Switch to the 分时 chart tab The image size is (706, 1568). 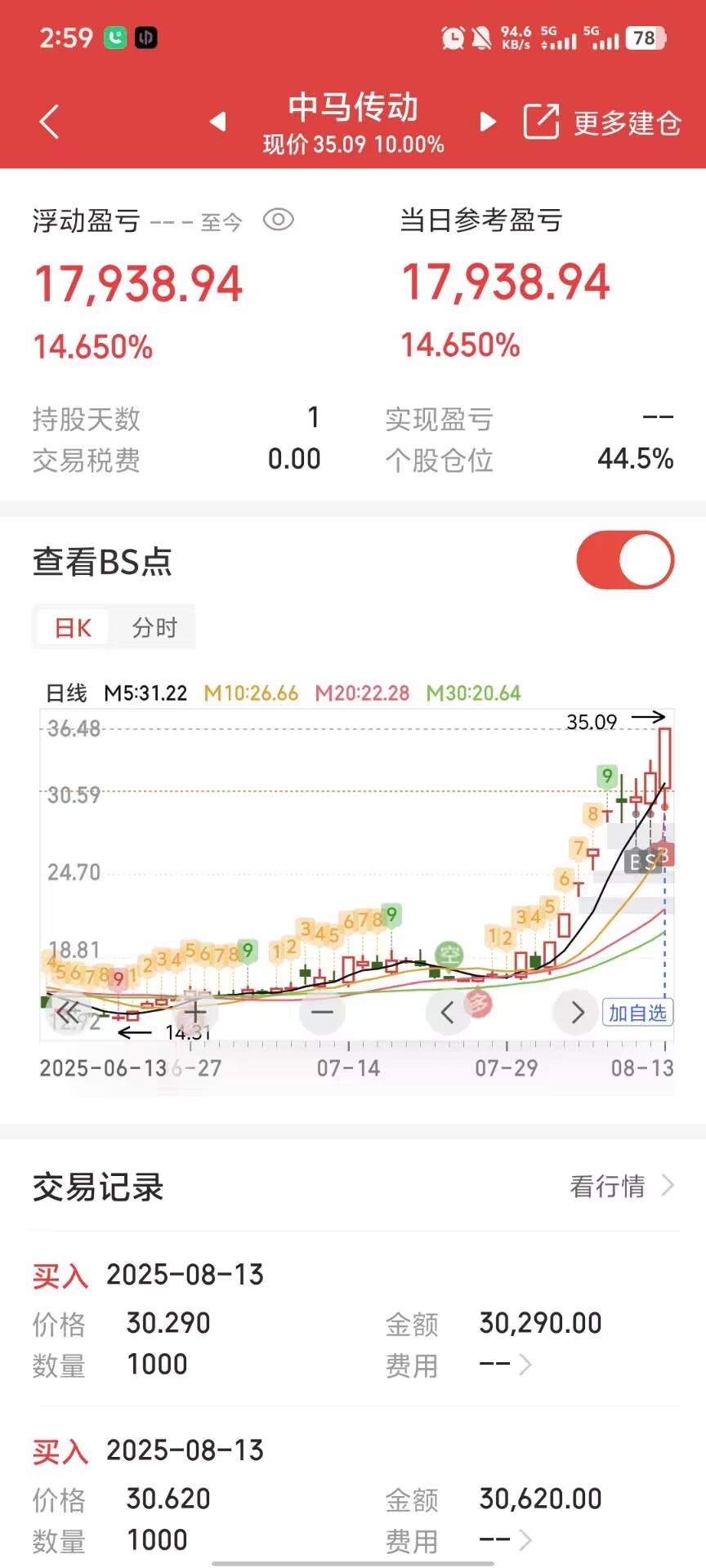point(154,627)
